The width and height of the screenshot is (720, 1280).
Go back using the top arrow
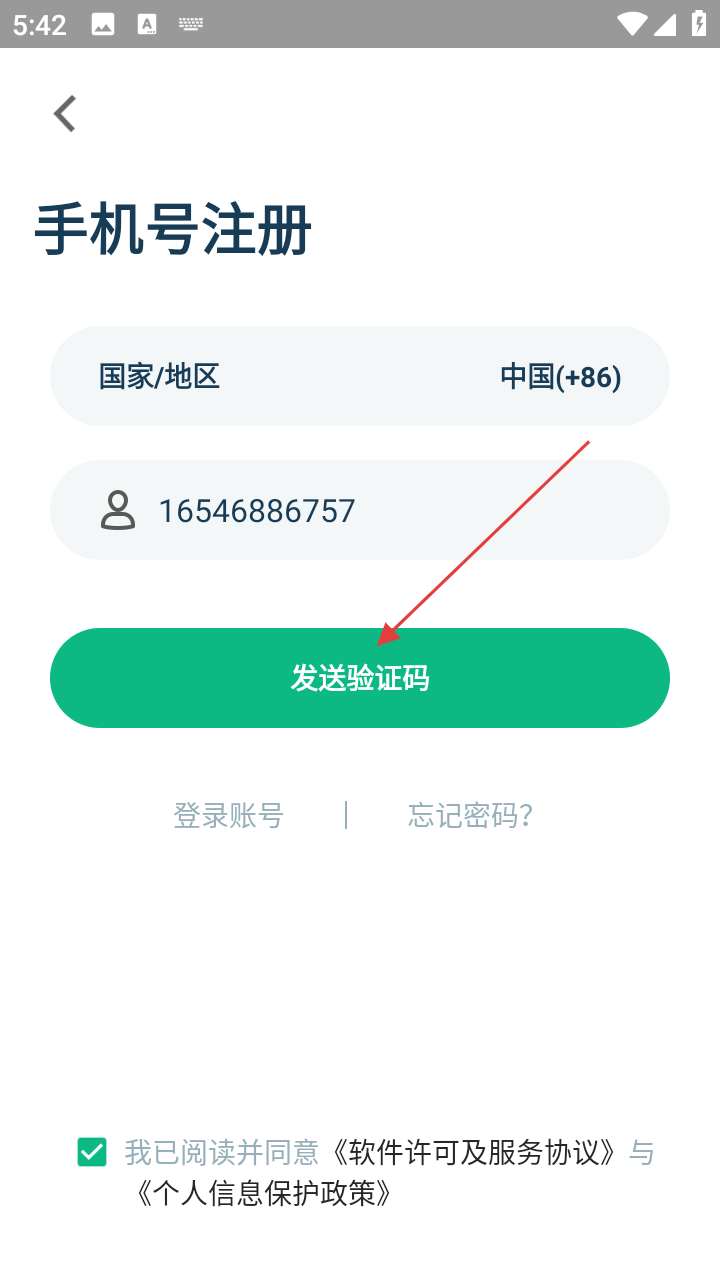[x=65, y=114]
